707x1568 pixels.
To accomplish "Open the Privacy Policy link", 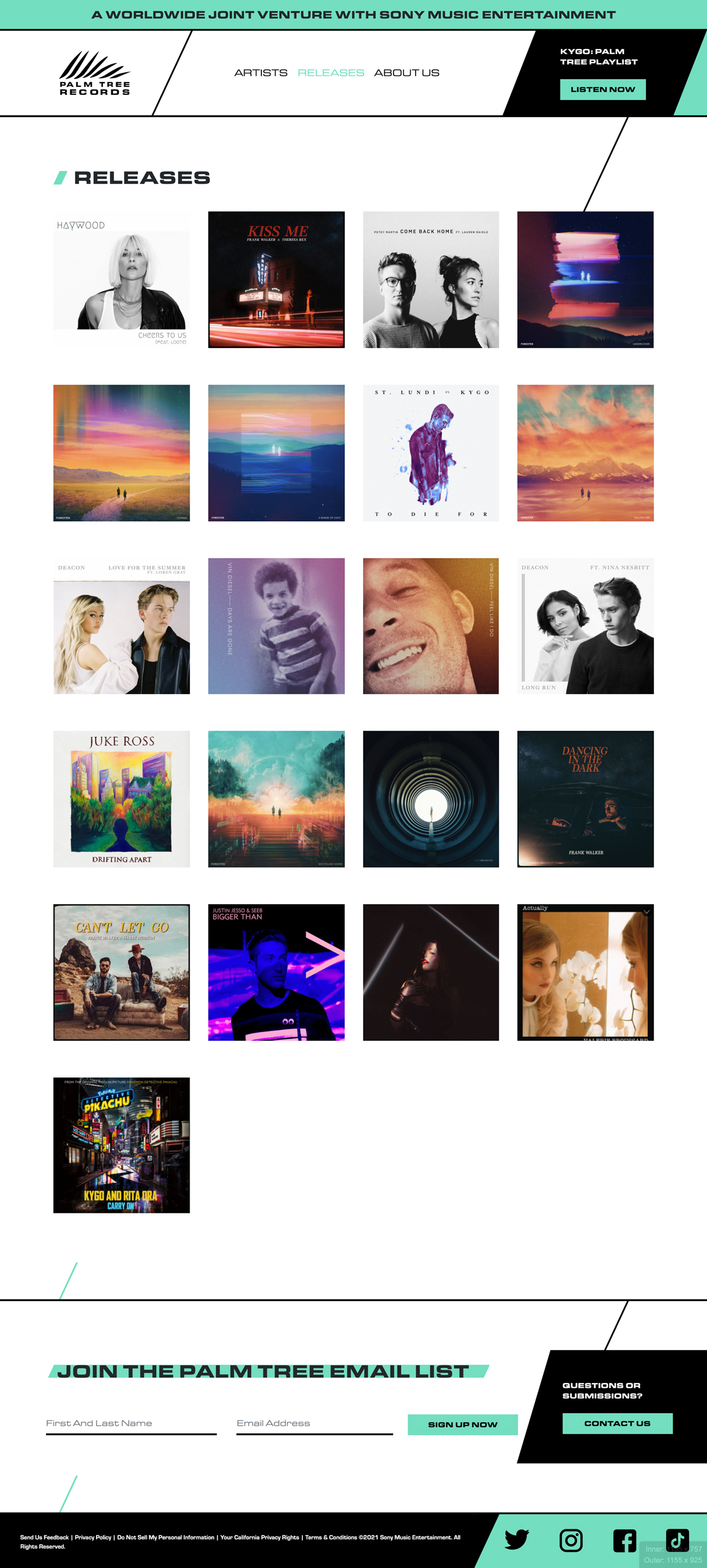I will (x=93, y=1537).
